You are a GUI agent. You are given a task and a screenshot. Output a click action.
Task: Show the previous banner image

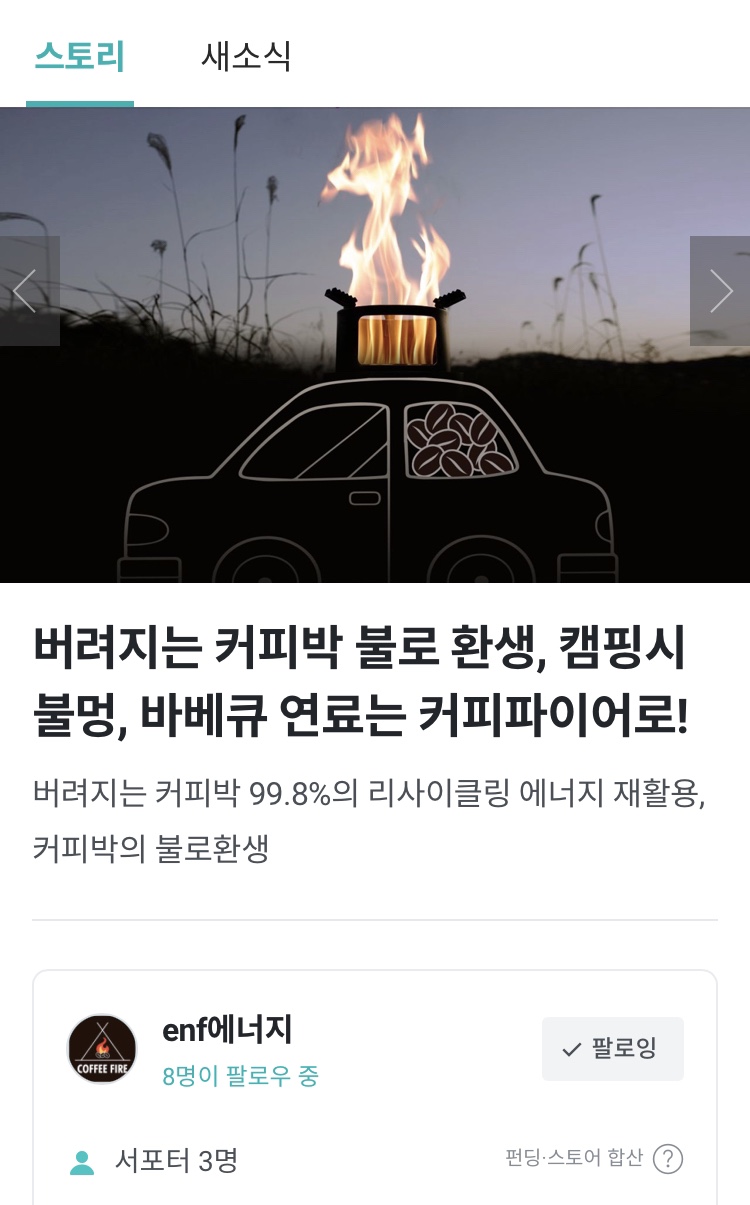click(29, 291)
